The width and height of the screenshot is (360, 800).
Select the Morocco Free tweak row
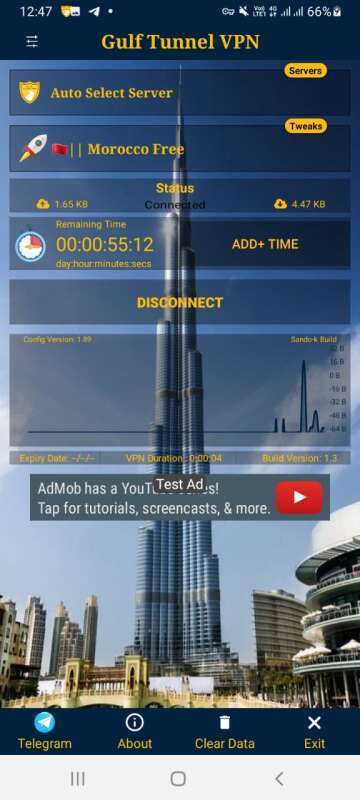[179, 148]
